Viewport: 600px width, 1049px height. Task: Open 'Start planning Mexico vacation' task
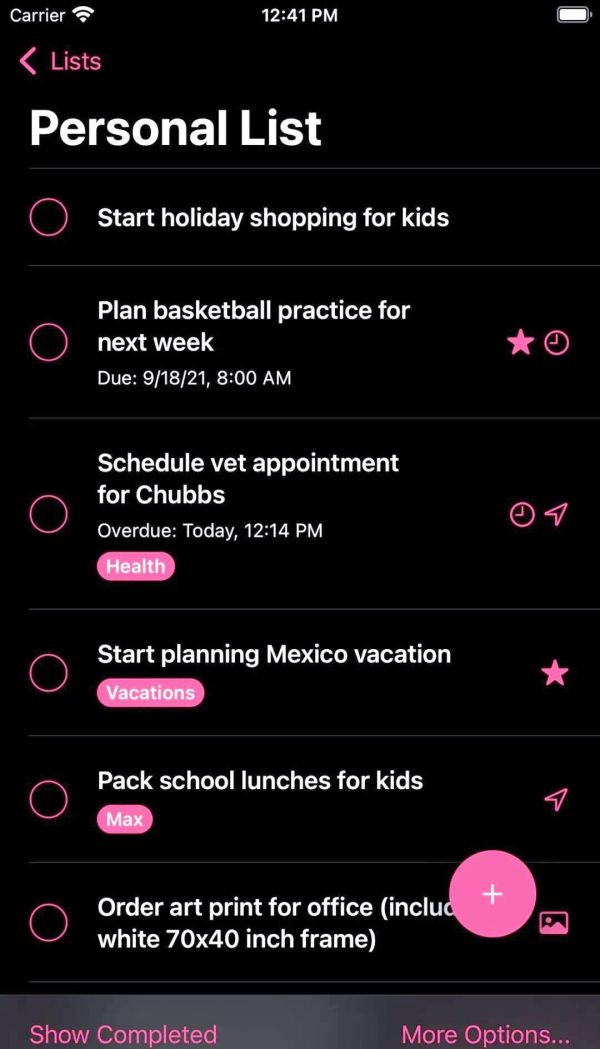click(x=274, y=654)
